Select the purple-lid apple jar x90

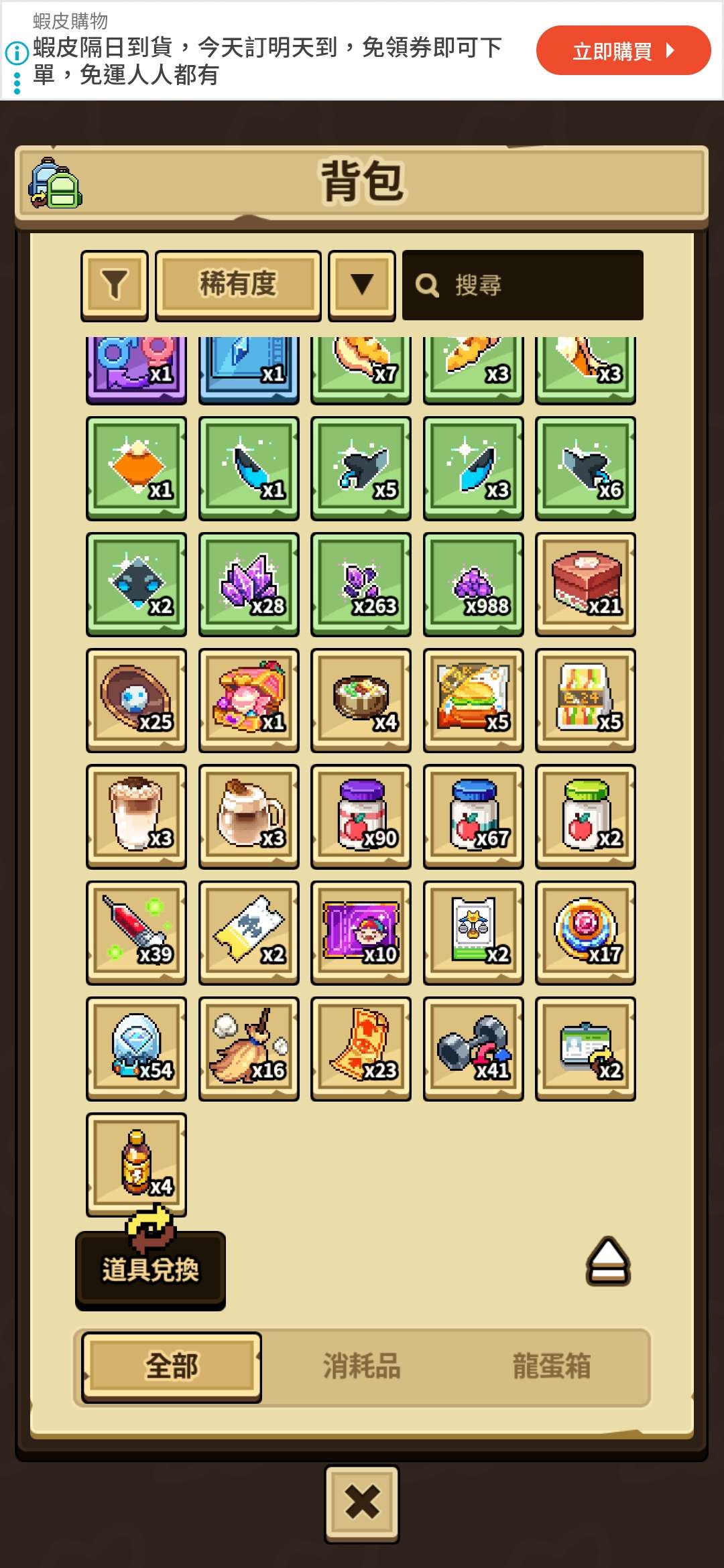[x=361, y=816]
